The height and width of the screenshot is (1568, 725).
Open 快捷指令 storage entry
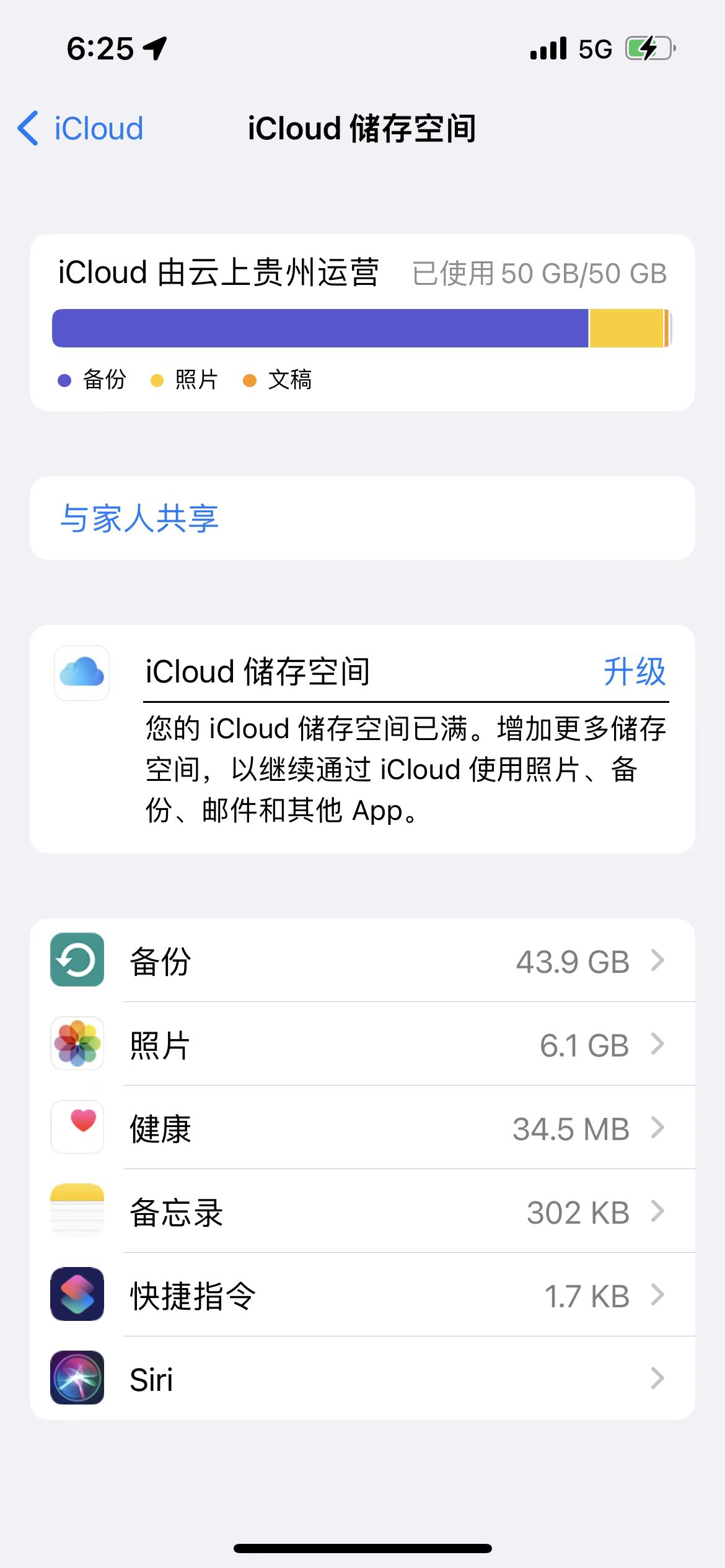pos(362,1296)
